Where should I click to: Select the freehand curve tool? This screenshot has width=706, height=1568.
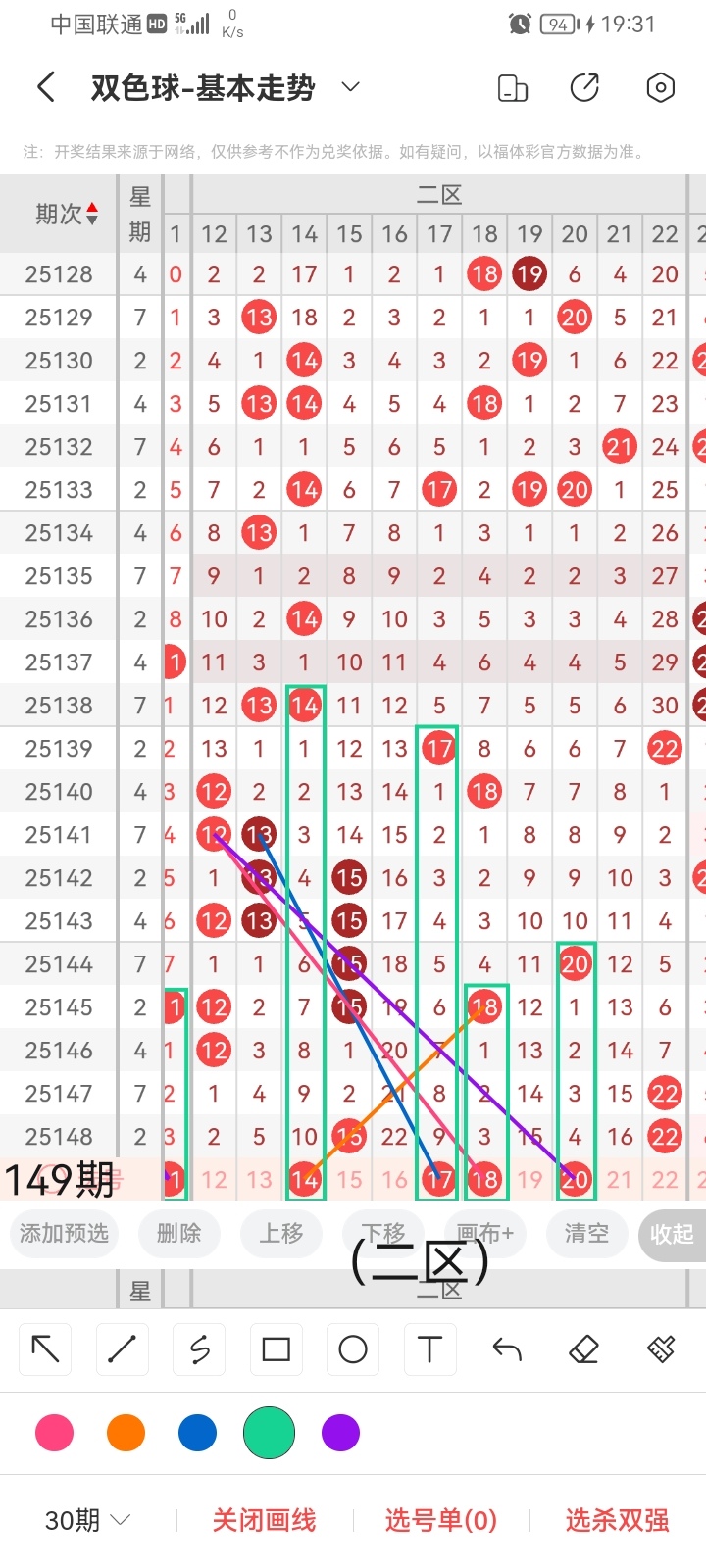(x=199, y=1349)
